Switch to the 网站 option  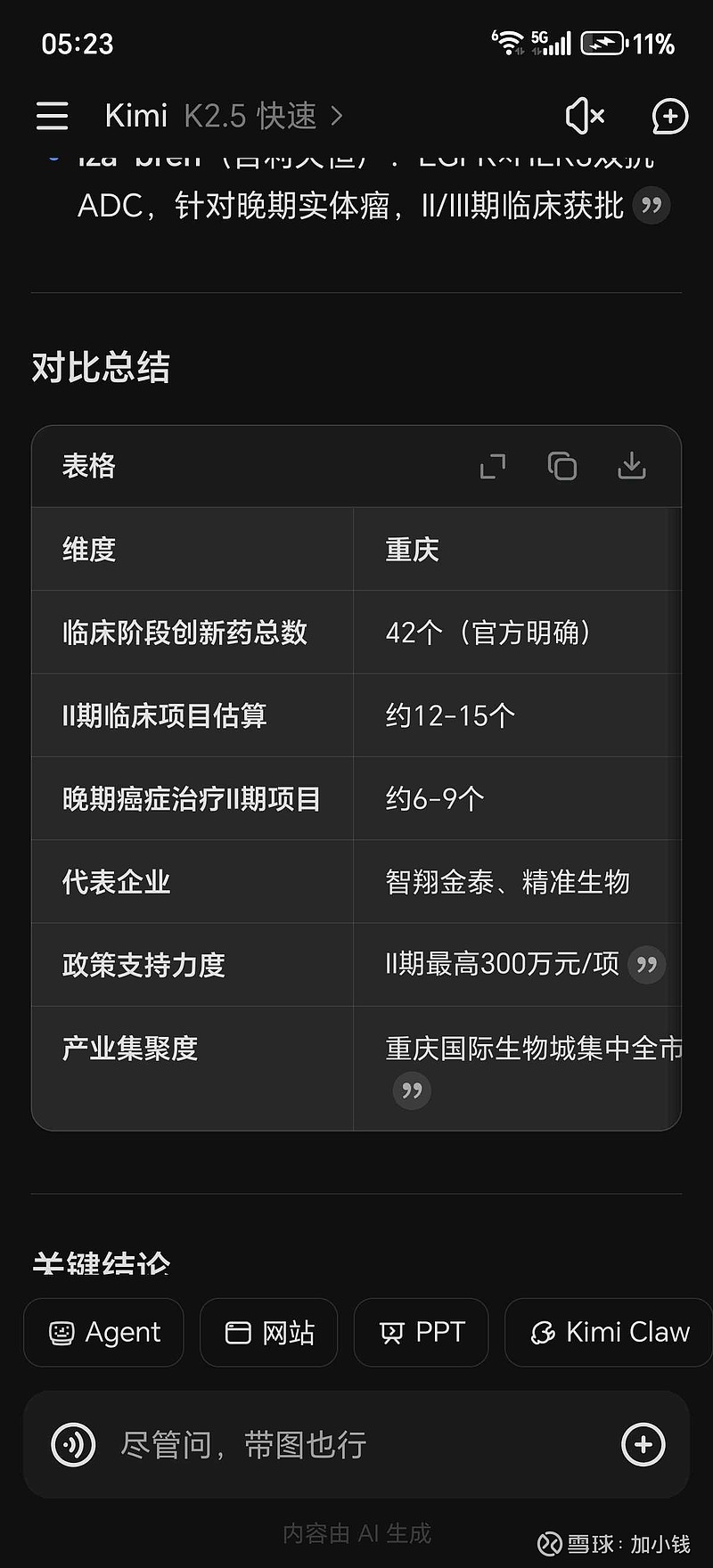coord(268,1332)
